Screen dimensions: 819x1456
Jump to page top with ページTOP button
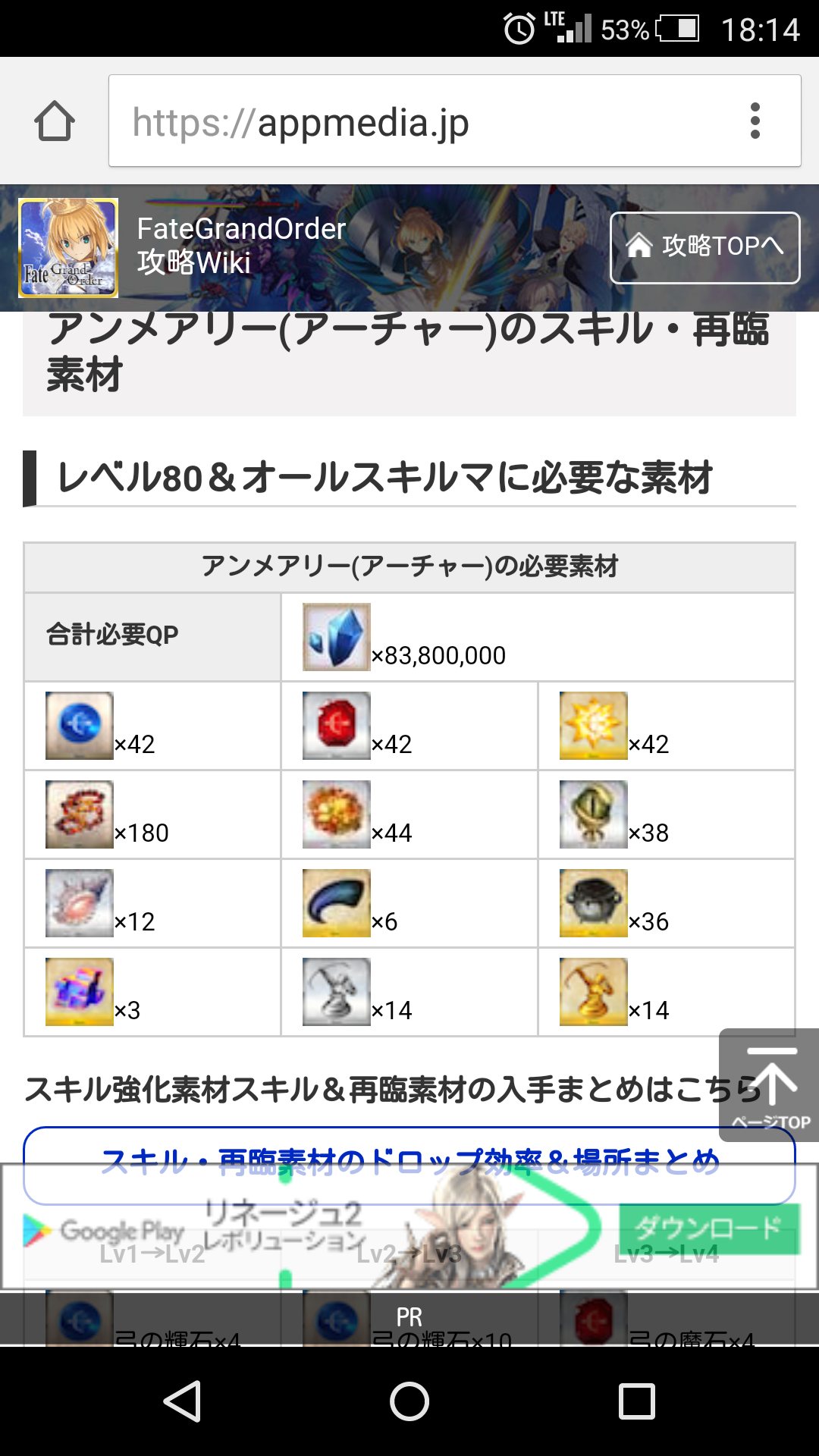point(770,1086)
